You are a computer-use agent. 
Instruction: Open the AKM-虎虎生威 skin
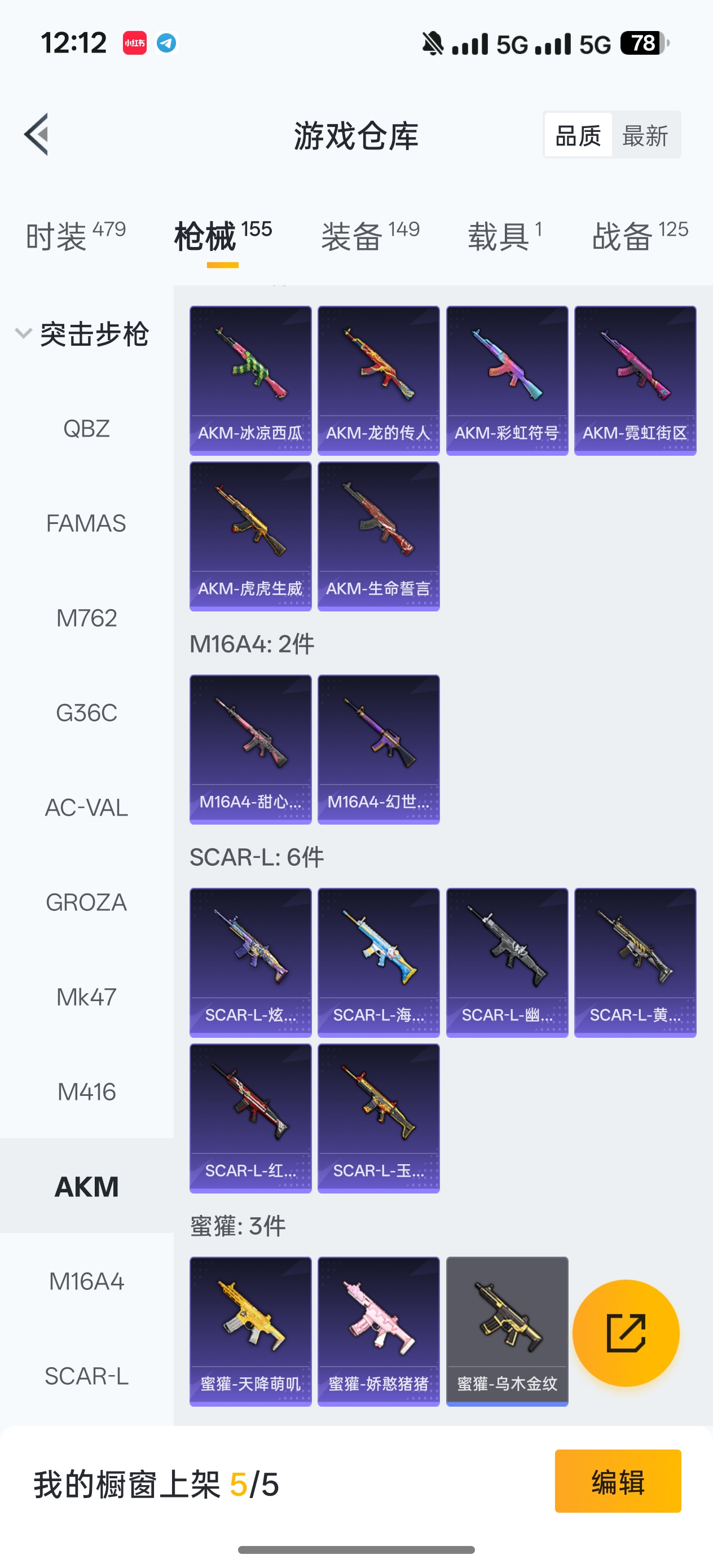coord(250,536)
